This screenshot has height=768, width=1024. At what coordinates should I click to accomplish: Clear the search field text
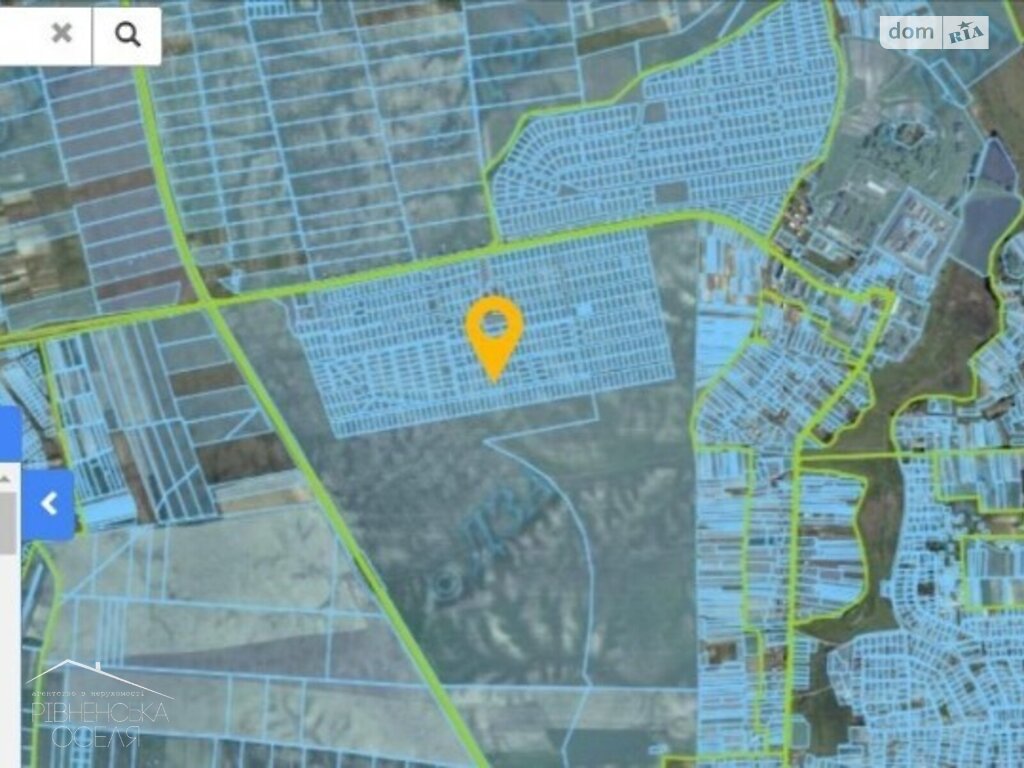coord(62,34)
